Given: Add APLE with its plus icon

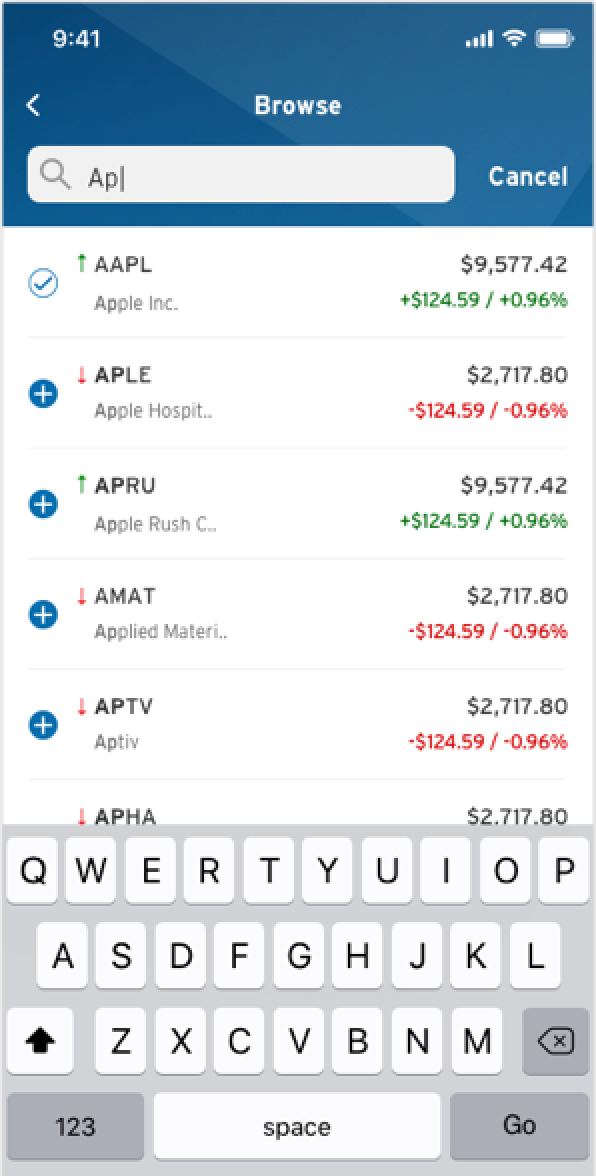Looking at the screenshot, I should coord(43,394).
